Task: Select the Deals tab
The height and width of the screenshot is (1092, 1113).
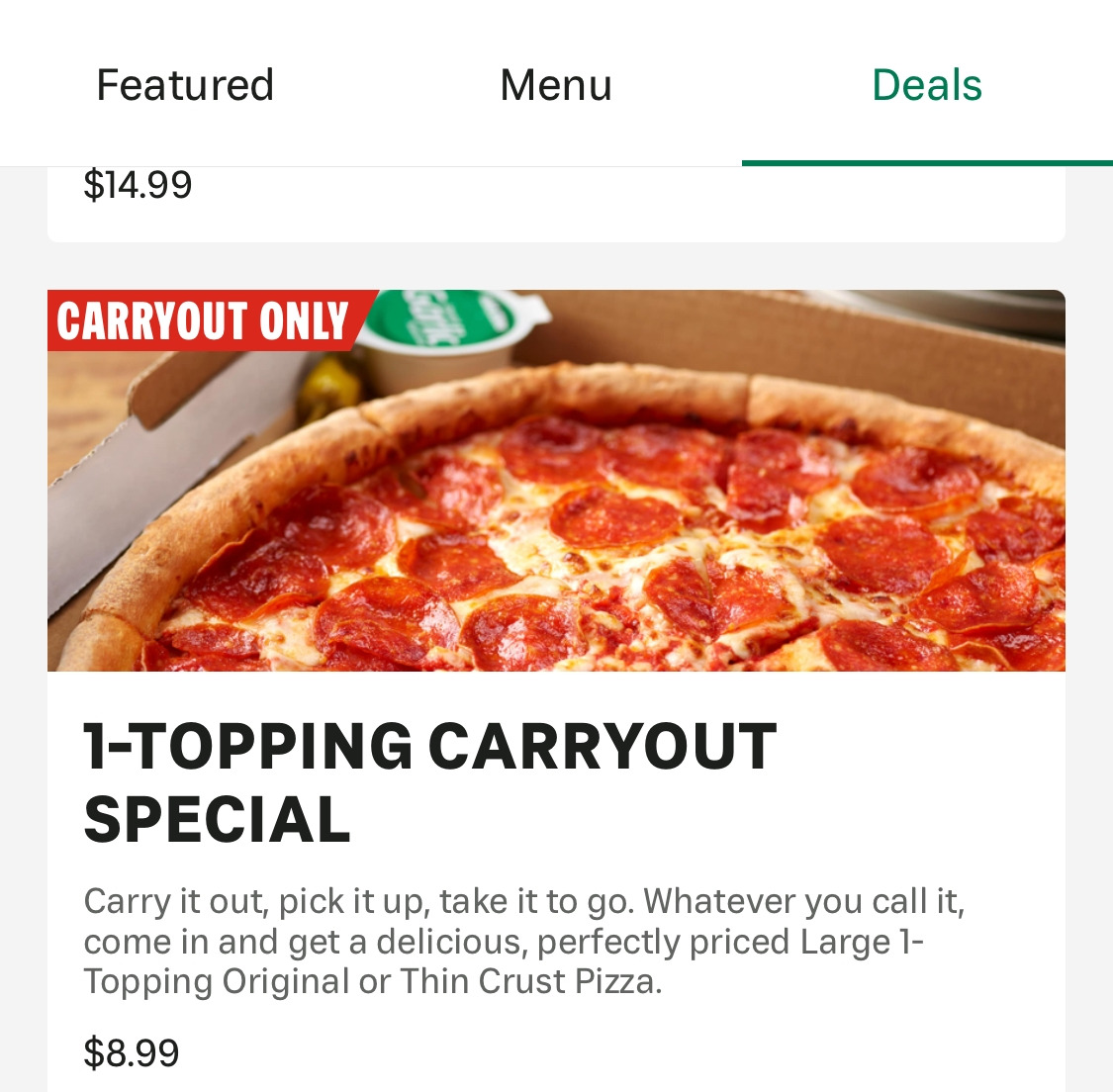Action: click(x=927, y=85)
